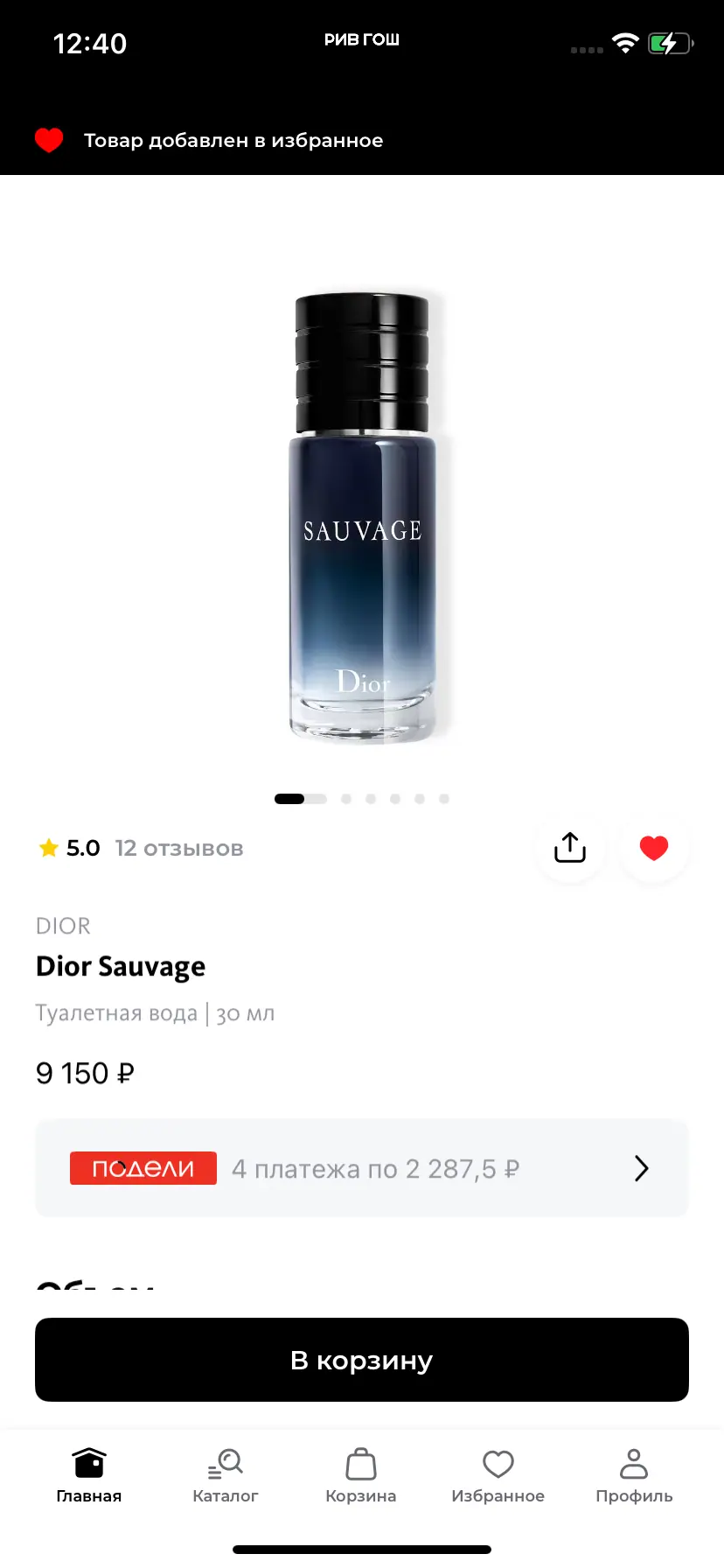Add to cart with «В корзину» button
Screen dimensions: 724x1568
(362, 1360)
